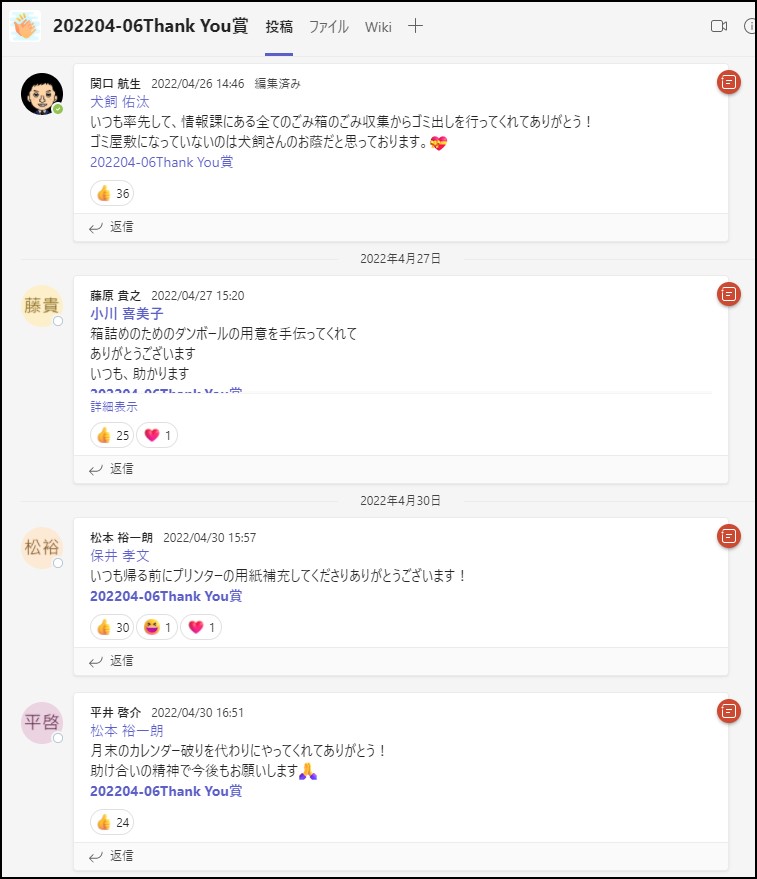
Task: Expand 藤原 貴之's post with 詳細表示
Action: (114, 407)
